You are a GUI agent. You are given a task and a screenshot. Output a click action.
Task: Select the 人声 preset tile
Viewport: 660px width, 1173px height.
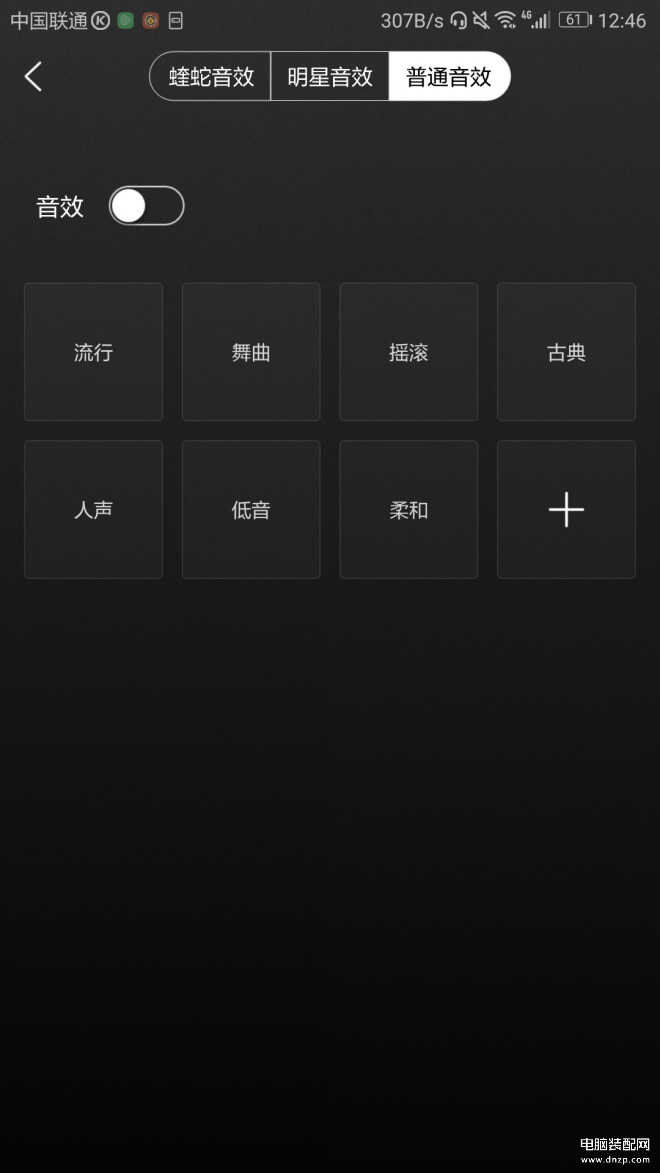click(93, 510)
